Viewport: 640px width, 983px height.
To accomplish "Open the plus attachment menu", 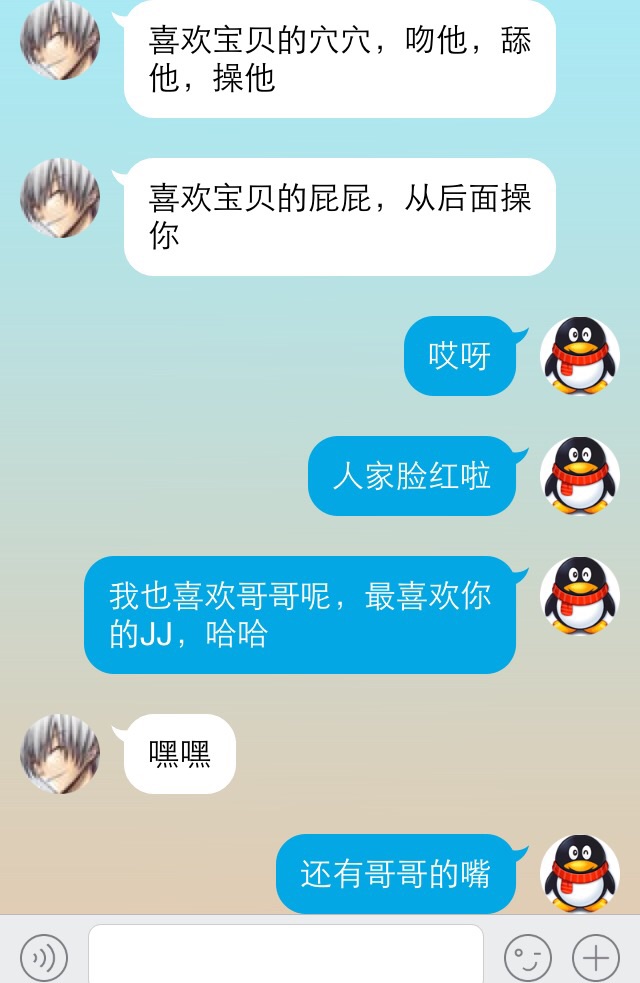I will point(596,958).
